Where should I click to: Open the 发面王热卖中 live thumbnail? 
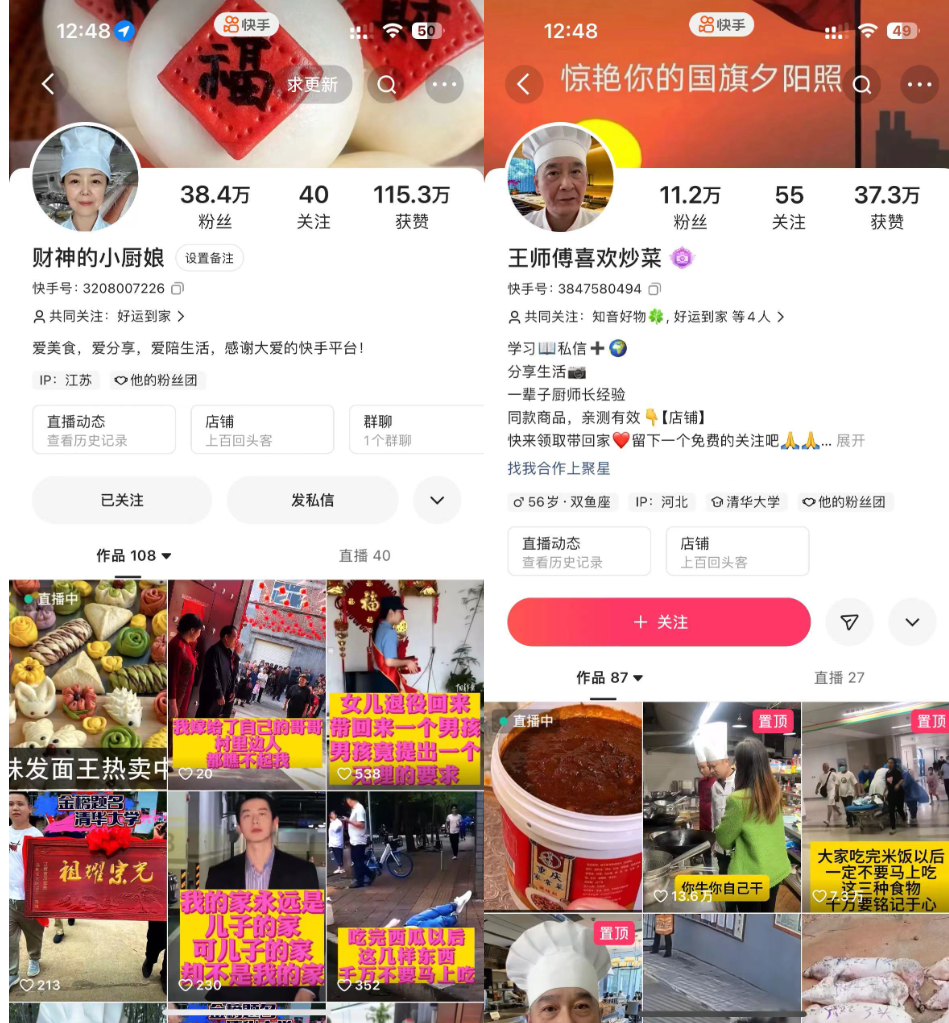pyautogui.click(x=88, y=684)
